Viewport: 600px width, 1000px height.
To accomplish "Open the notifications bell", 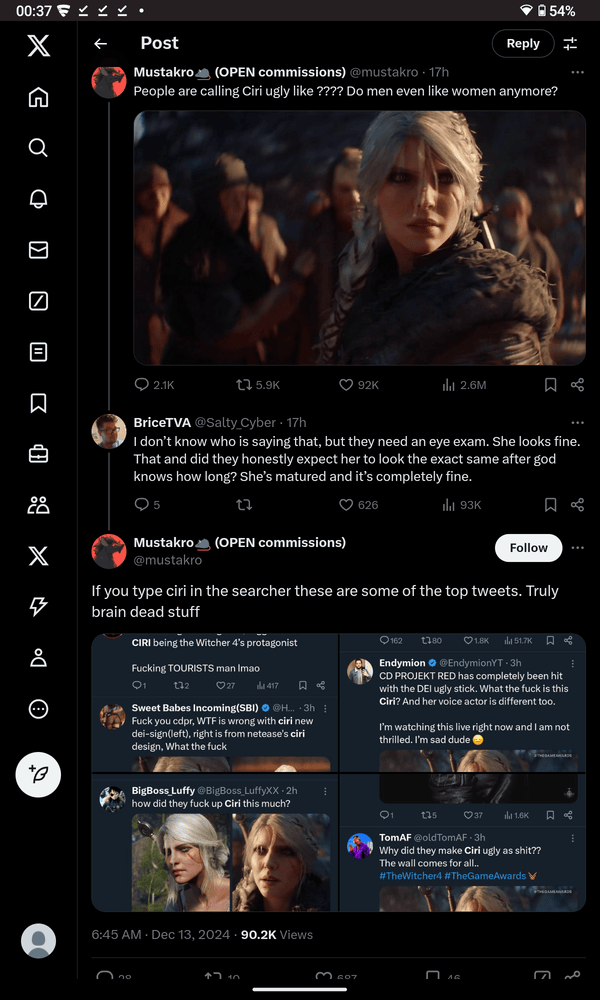I will tap(38, 199).
